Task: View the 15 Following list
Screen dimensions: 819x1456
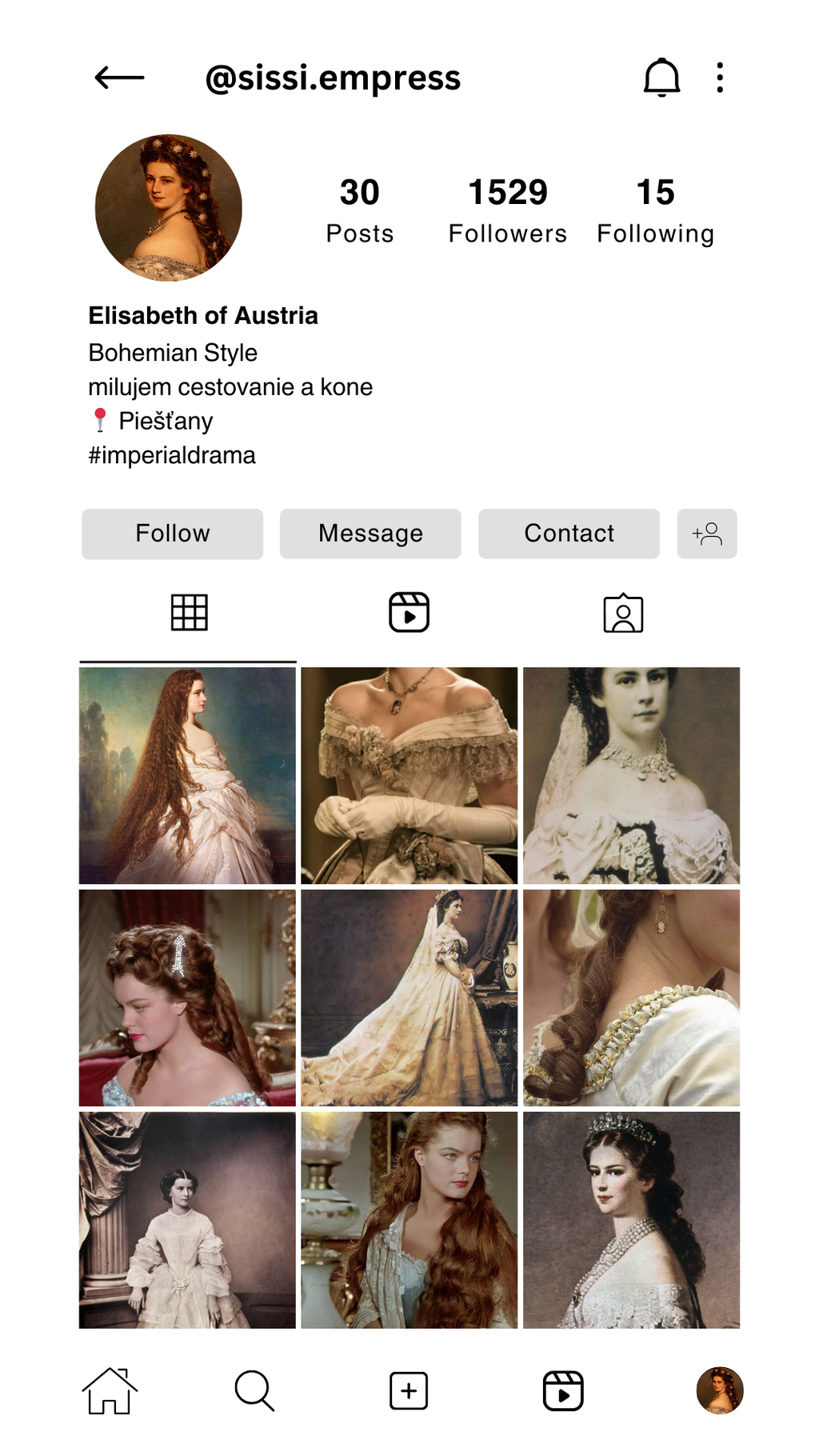Action: 655,210
